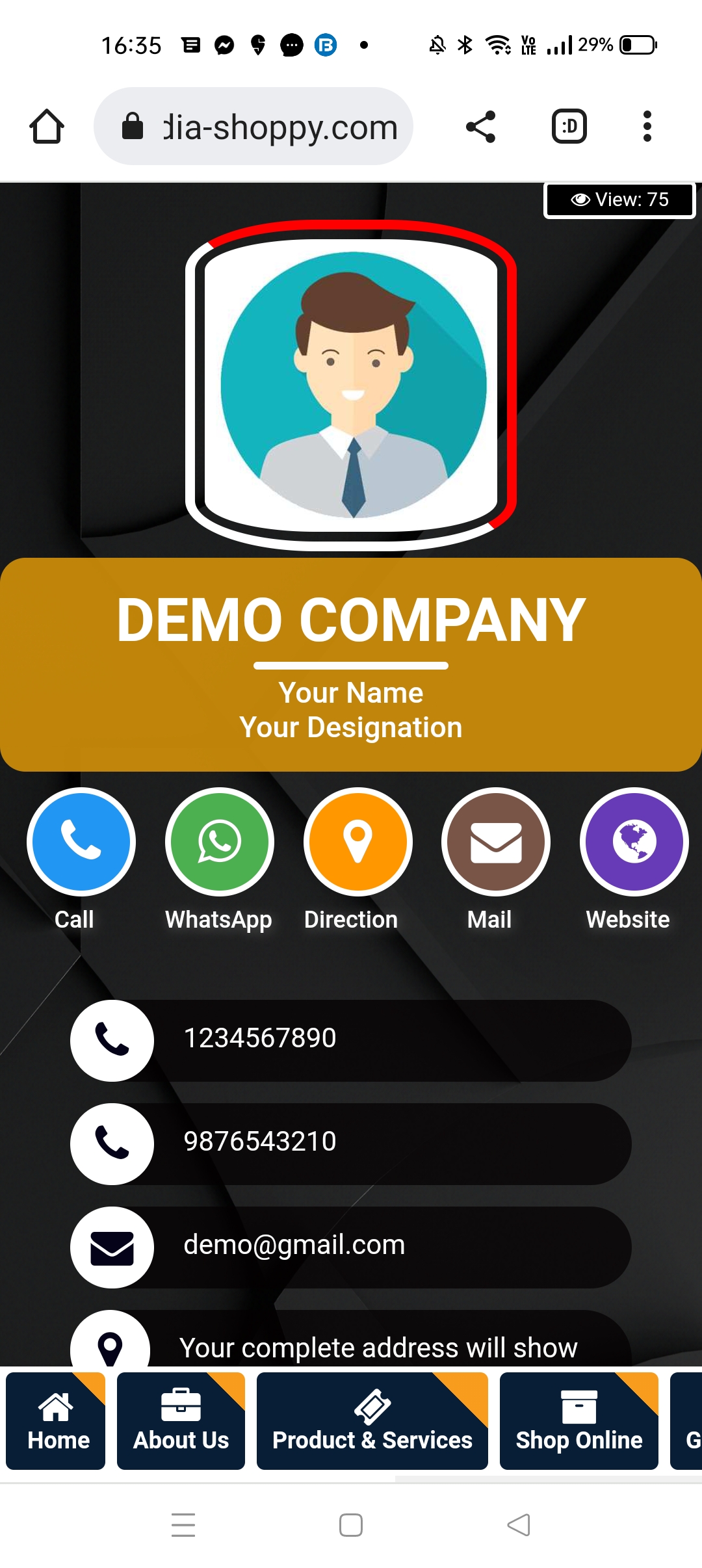The height and width of the screenshot is (1568, 702).
Task: Send an email using the Mail button
Action: click(x=496, y=842)
